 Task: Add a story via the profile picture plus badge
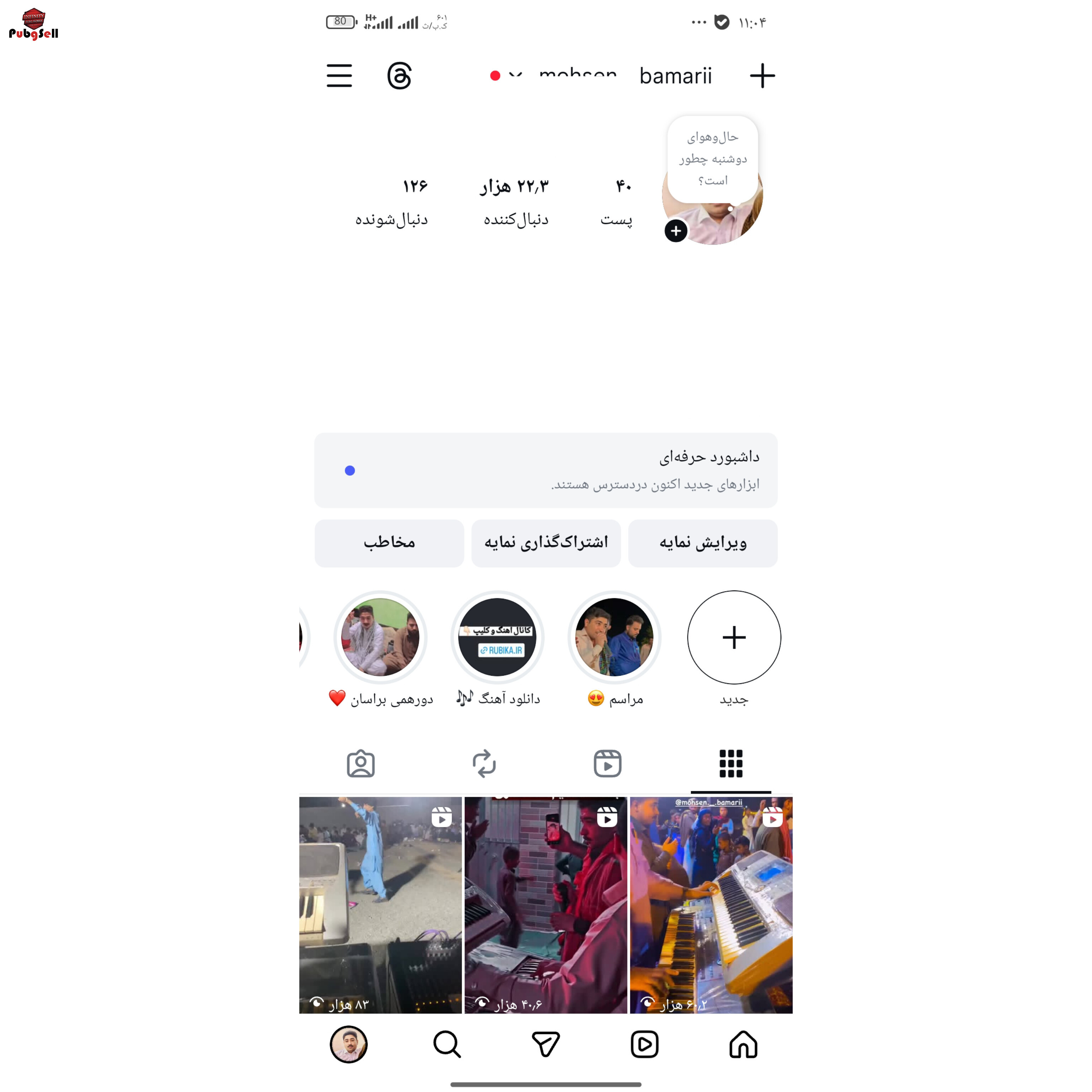coord(676,231)
